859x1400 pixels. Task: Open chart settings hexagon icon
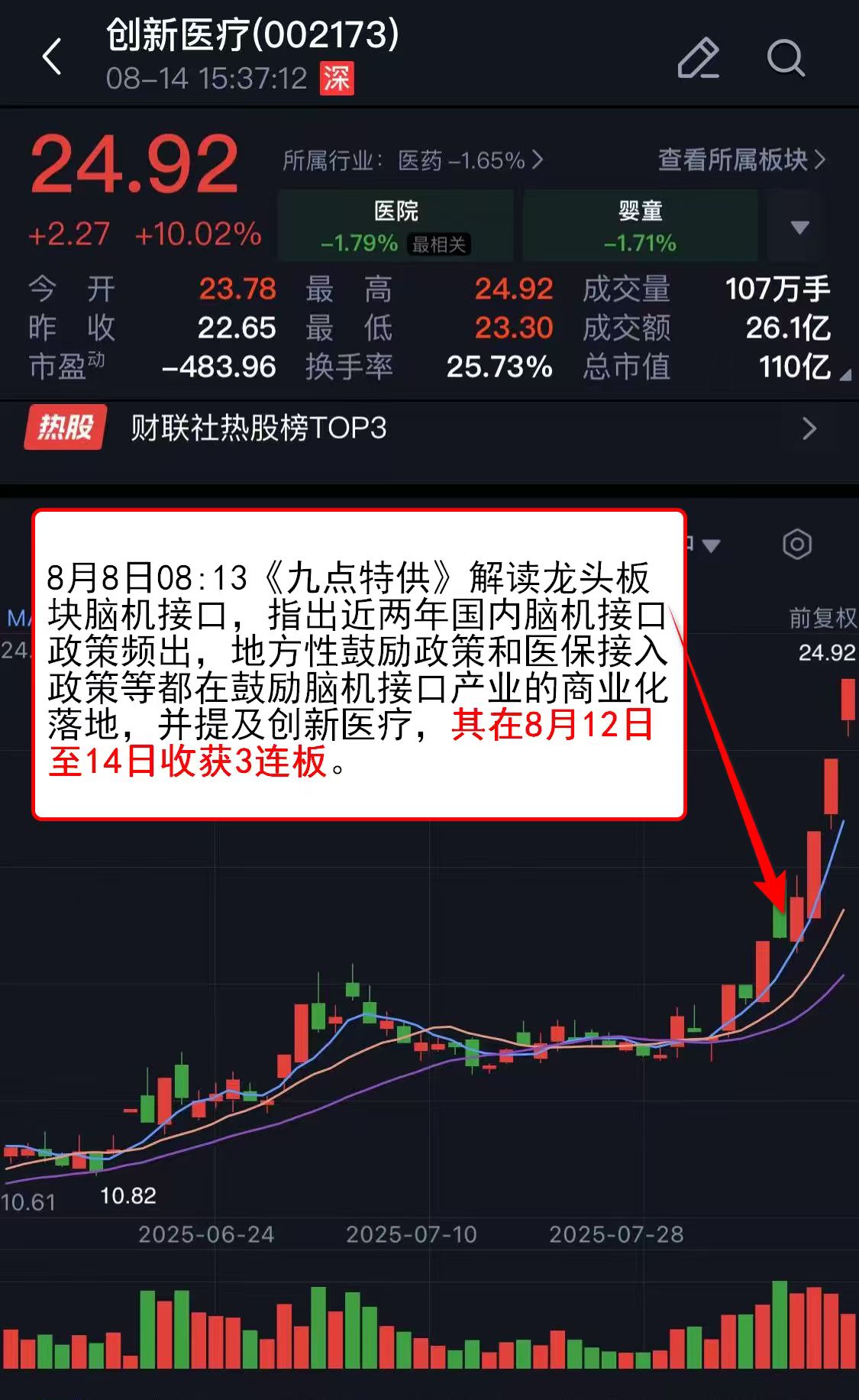pos(796,545)
